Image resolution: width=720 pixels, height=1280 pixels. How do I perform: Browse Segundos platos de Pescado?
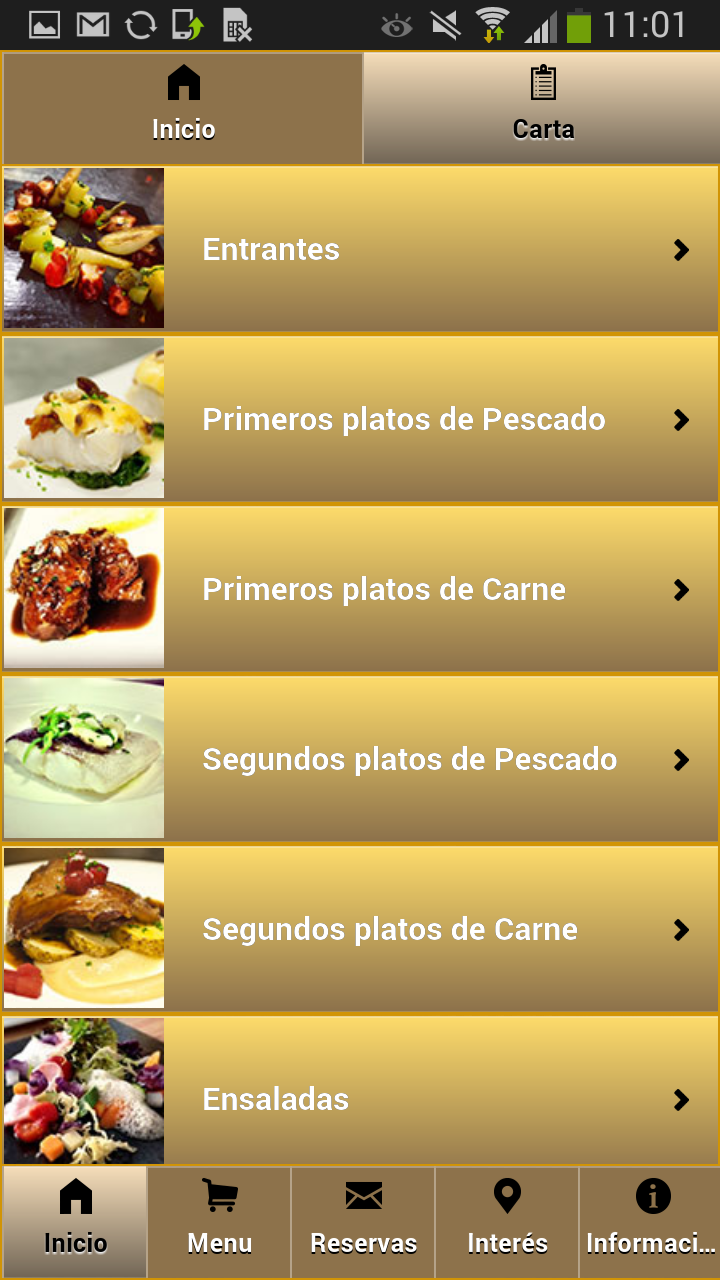tap(360, 759)
